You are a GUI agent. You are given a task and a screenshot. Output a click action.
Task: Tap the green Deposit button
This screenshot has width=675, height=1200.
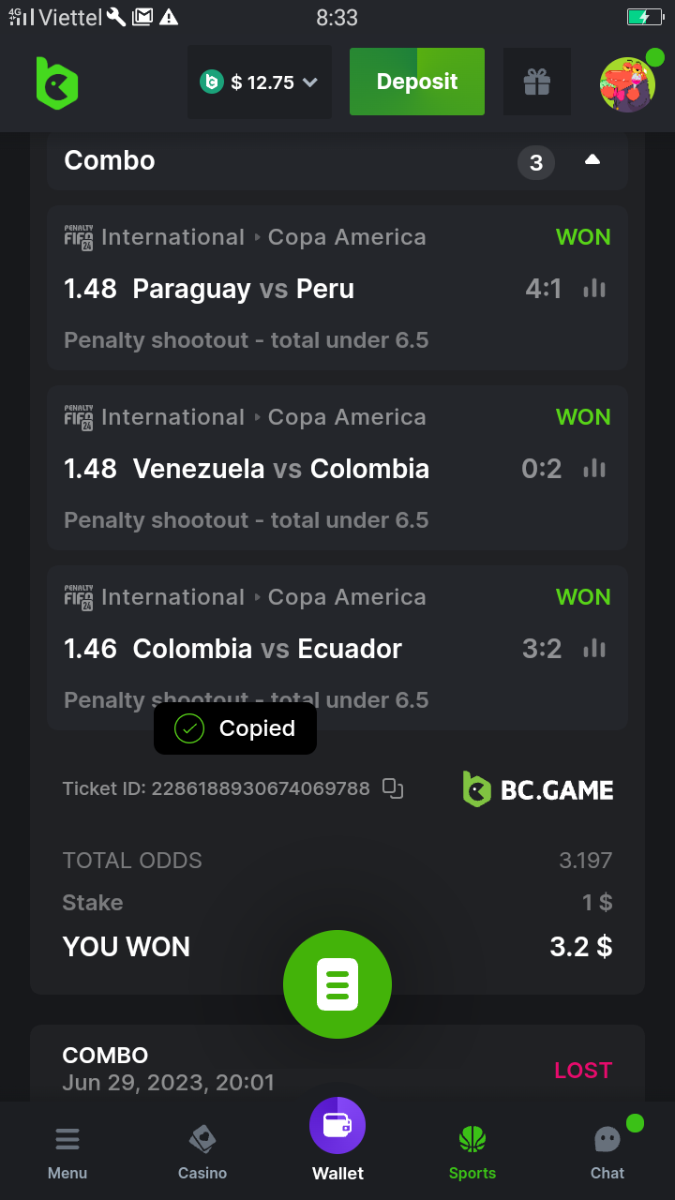417,82
